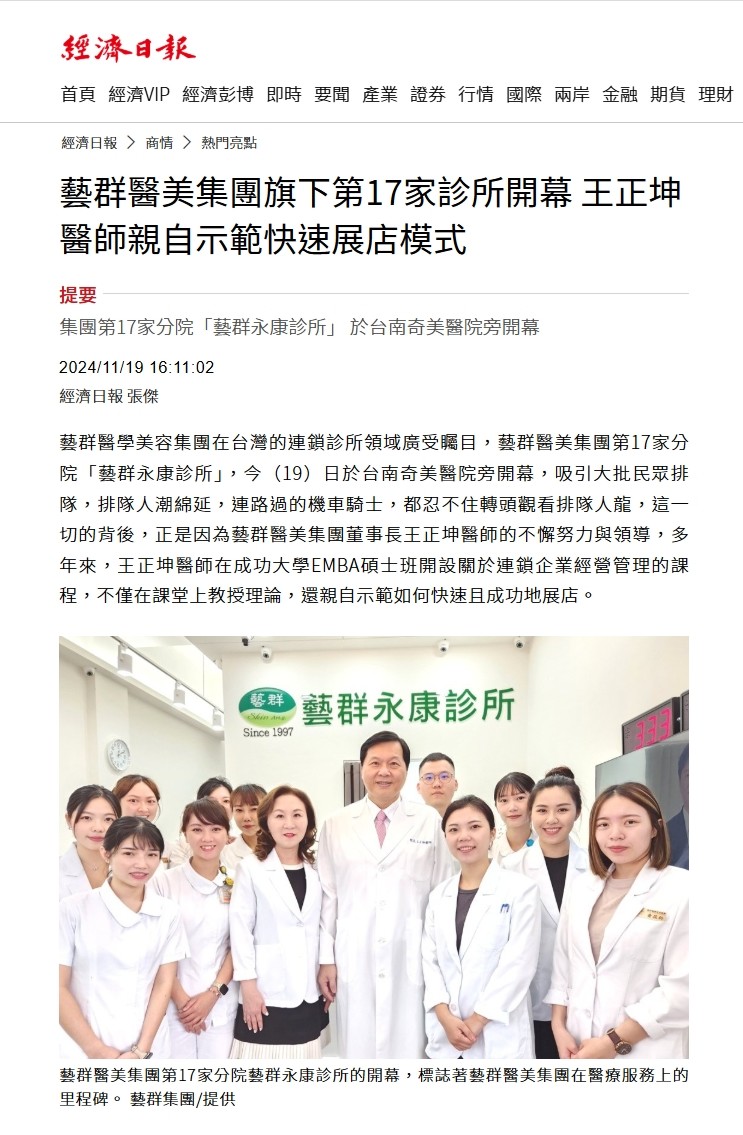Open the 經濟日報 logo homepage

pos(128,46)
